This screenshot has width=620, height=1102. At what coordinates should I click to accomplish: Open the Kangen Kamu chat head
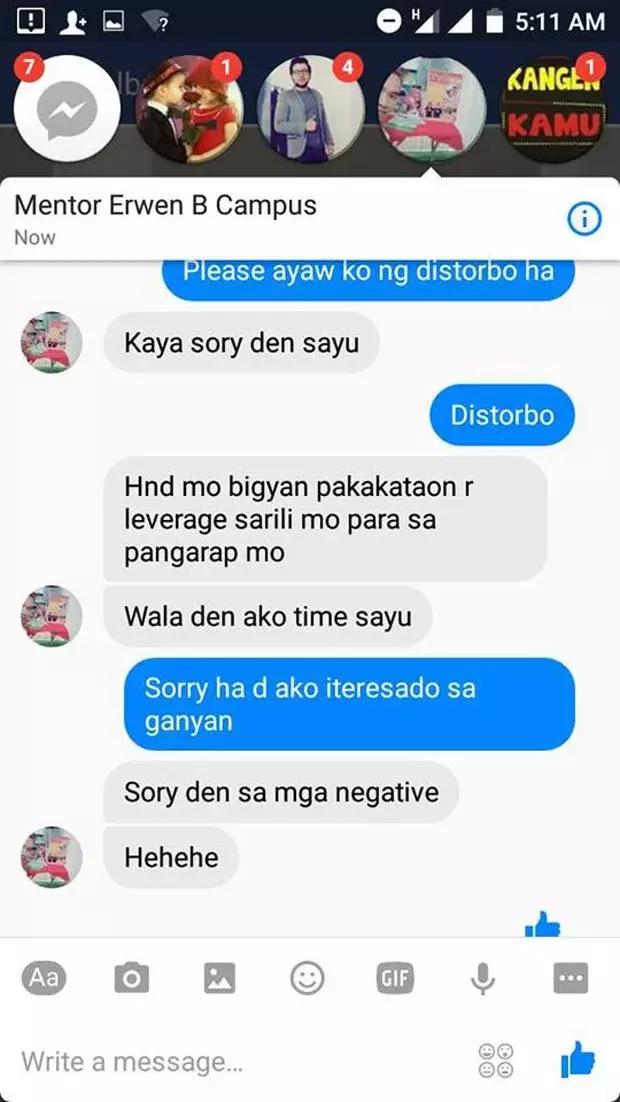click(555, 110)
